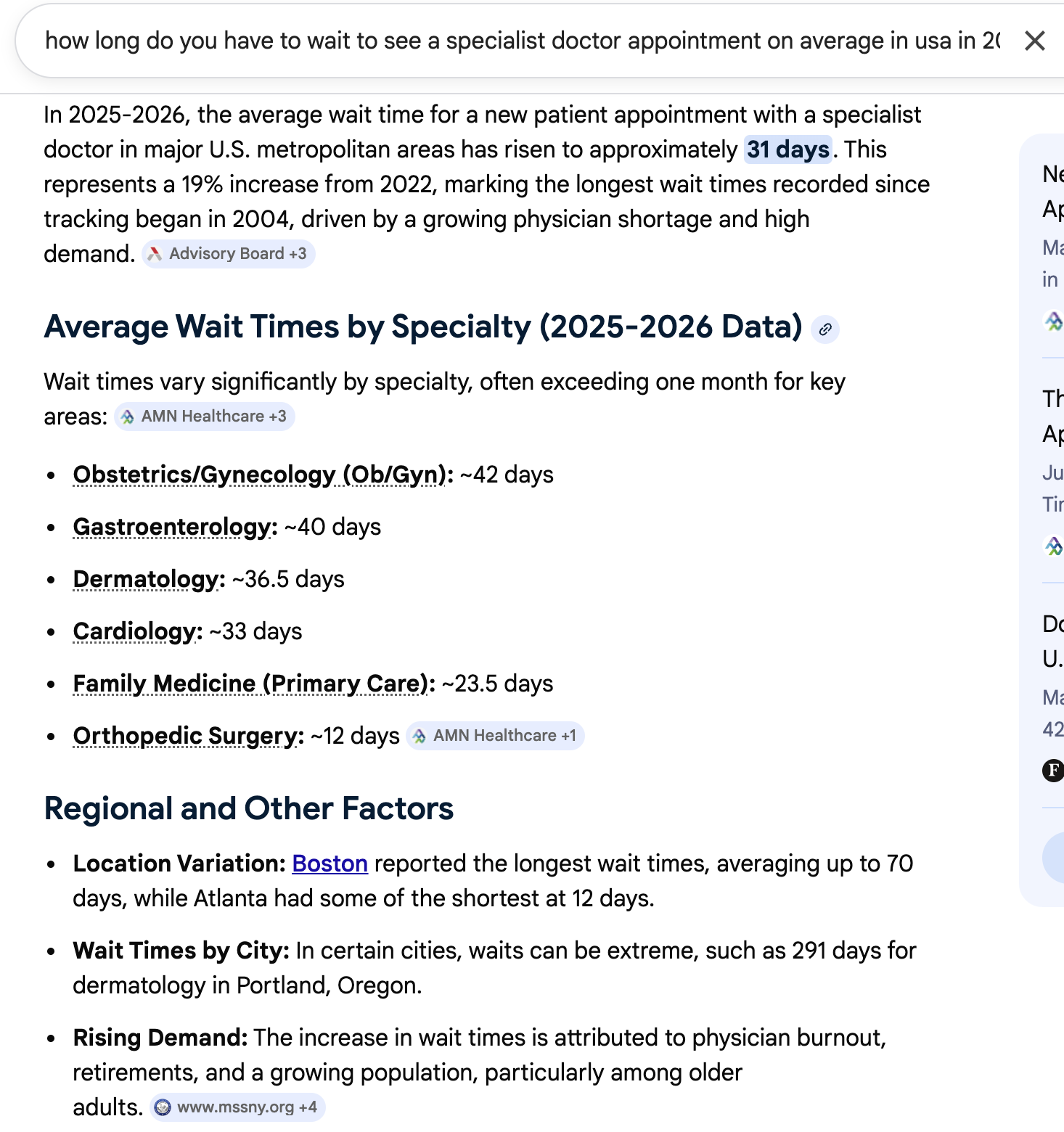Viewport: 1064px width, 1132px height.
Task: Open the AMN Healthcare +1 source chip
Action: coord(496,736)
